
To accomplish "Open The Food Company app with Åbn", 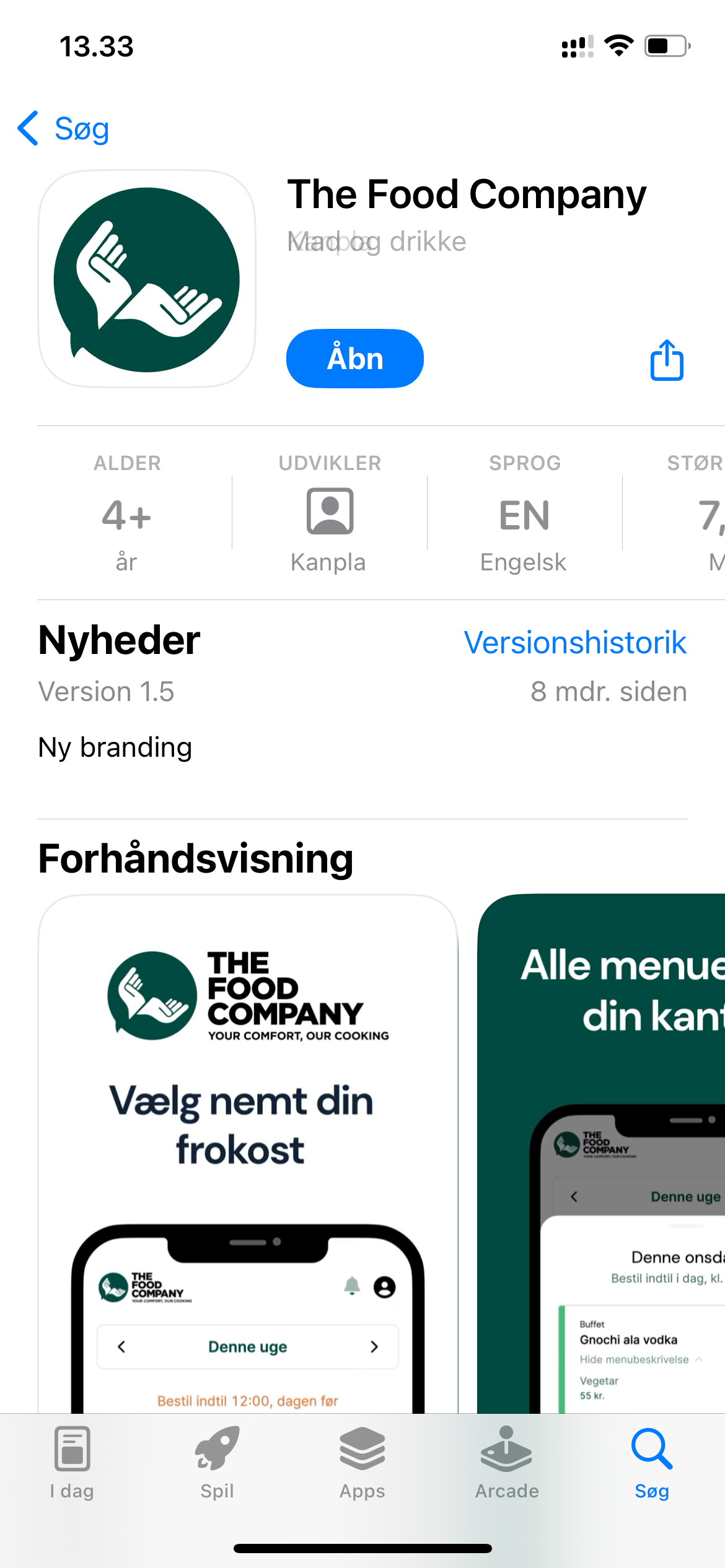I will (354, 359).
